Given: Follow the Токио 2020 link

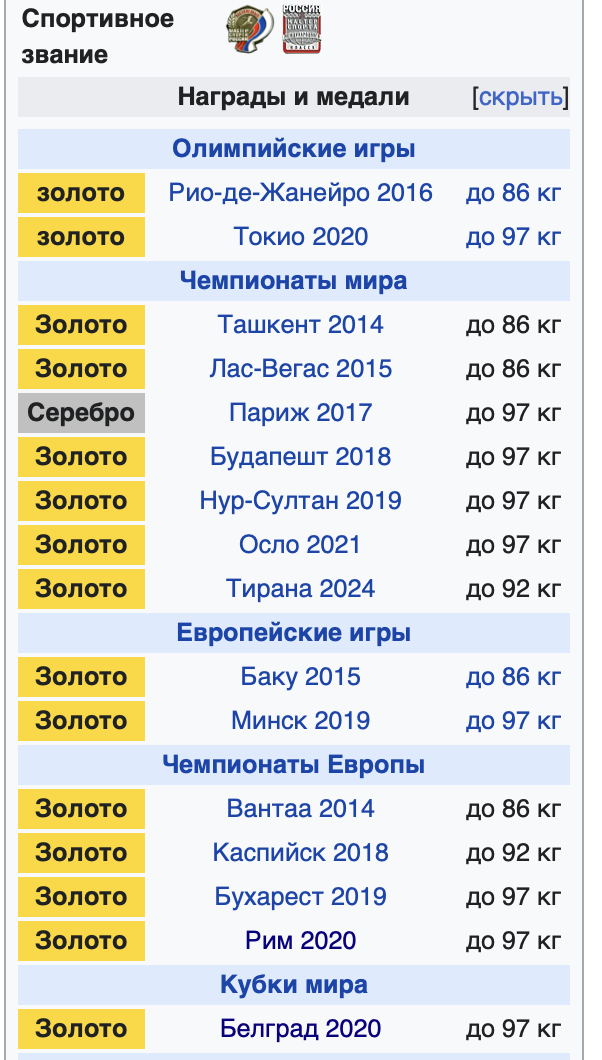Looking at the screenshot, I should coord(301,237).
